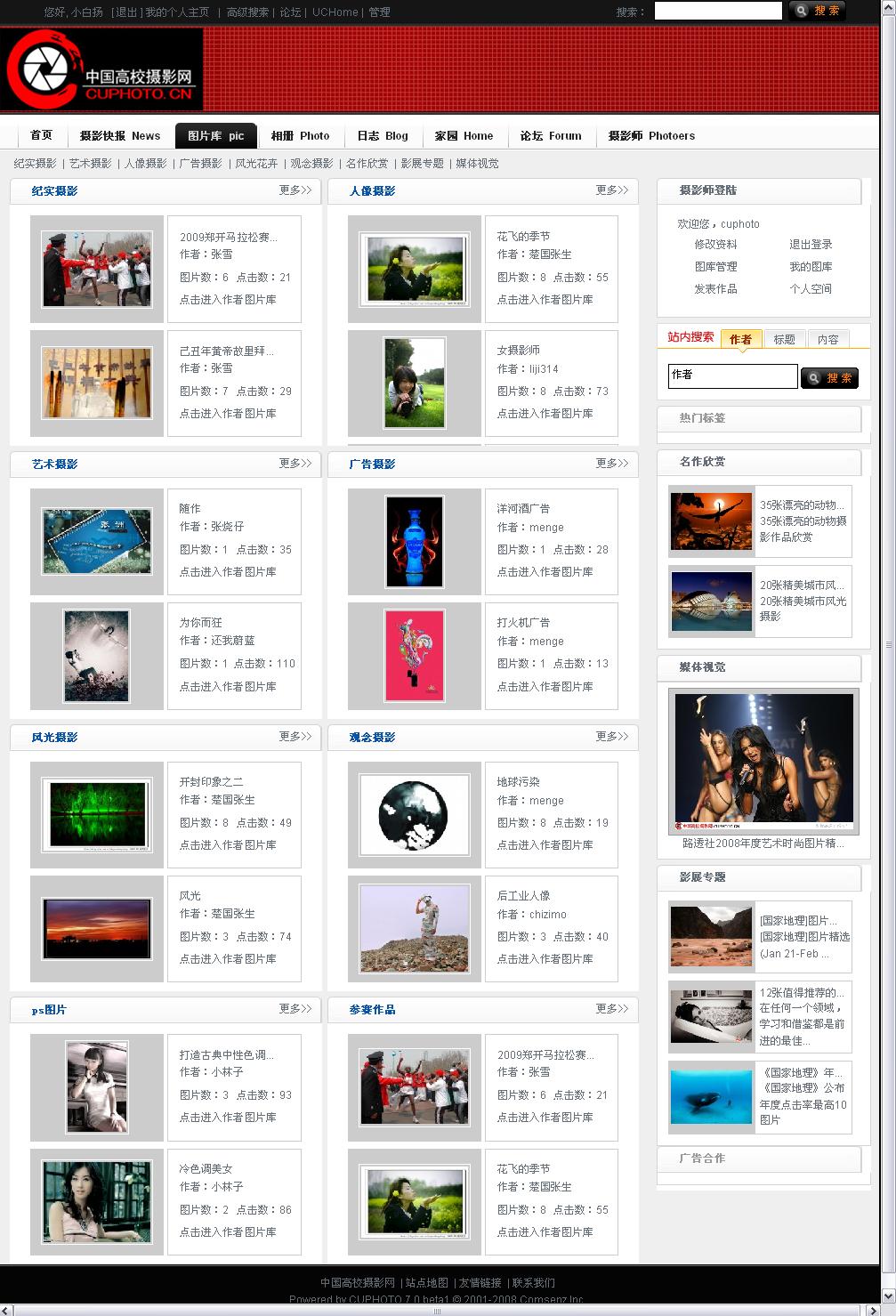Select the 人像摄影 sub-category link

coord(145,164)
